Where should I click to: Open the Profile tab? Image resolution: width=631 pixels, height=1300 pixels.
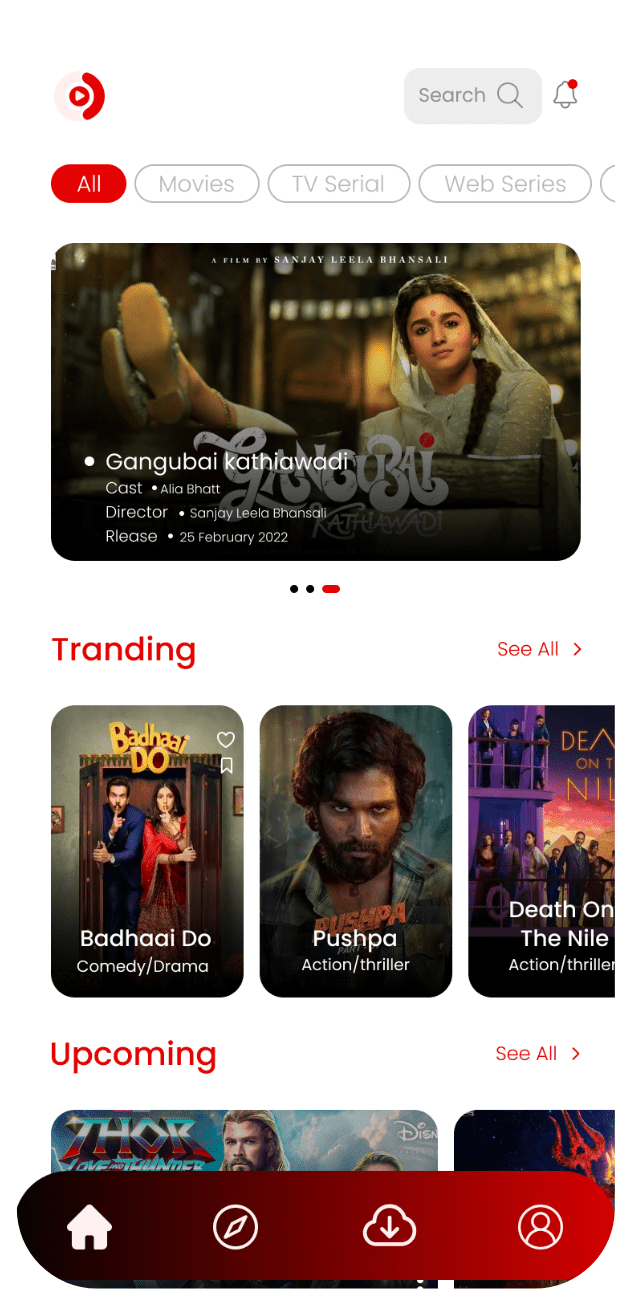click(540, 1227)
